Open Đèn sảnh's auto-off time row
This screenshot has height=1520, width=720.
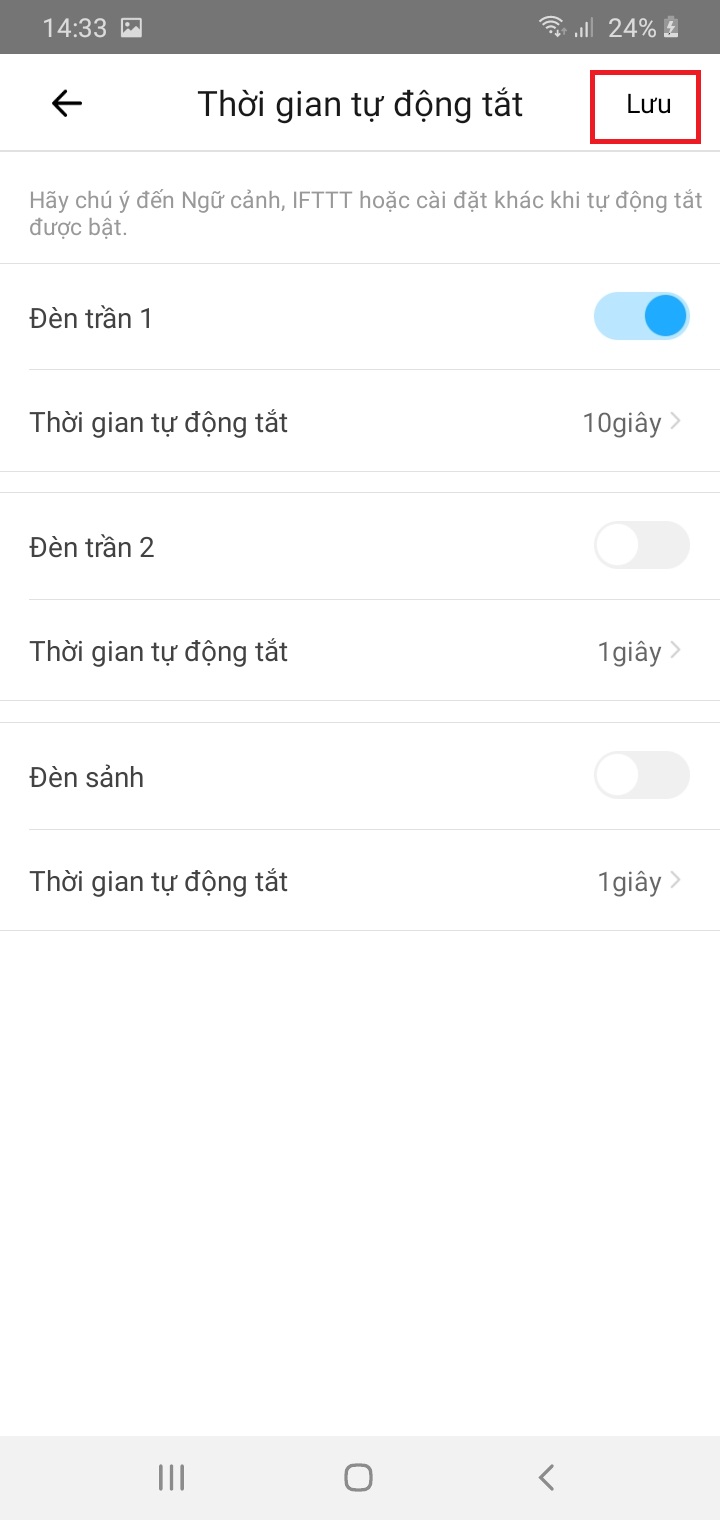click(x=360, y=881)
